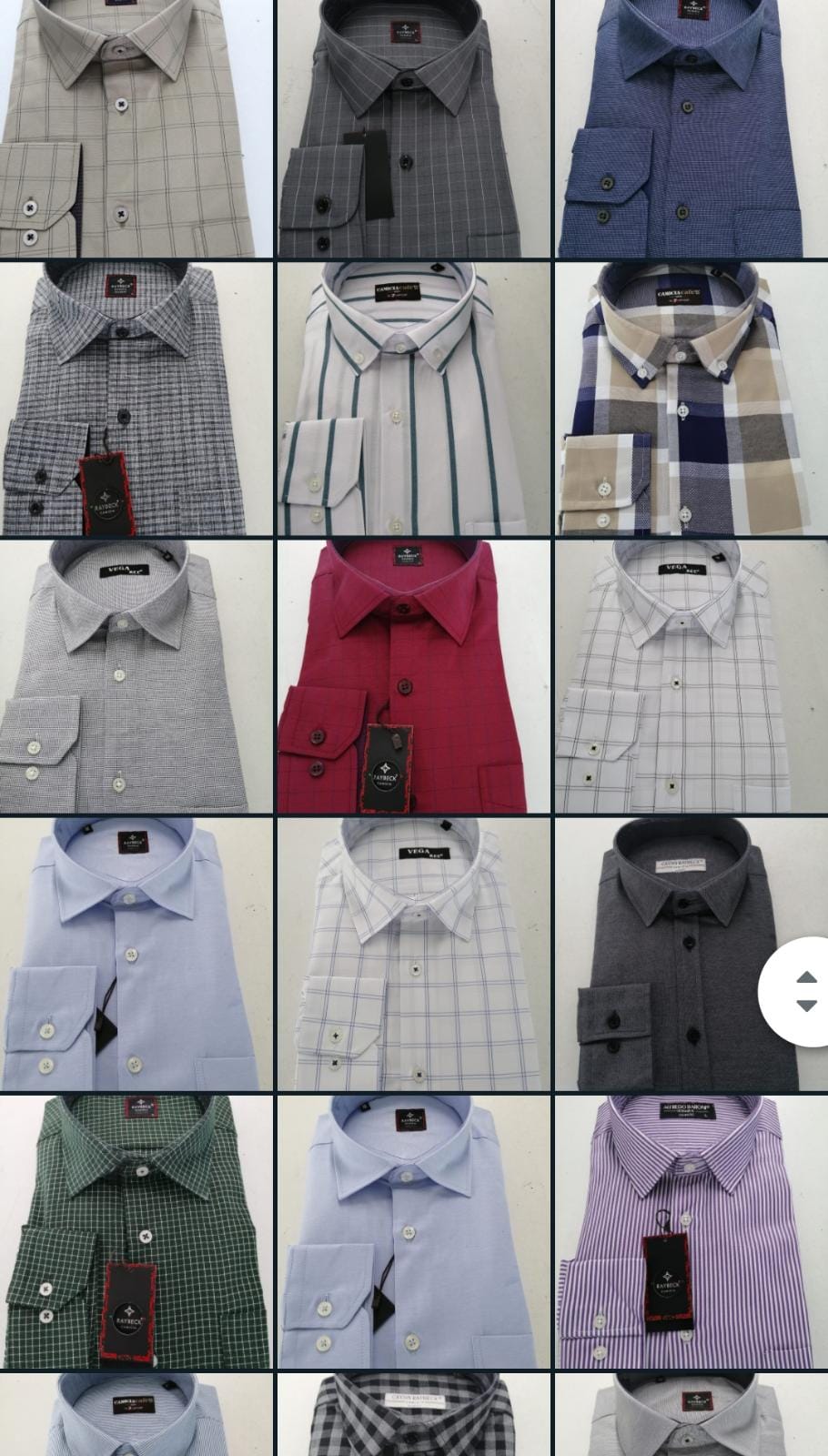This screenshot has width=828, height=1456.
Task: Select the purple striped shirt photo
Action: click(692, 1231)
